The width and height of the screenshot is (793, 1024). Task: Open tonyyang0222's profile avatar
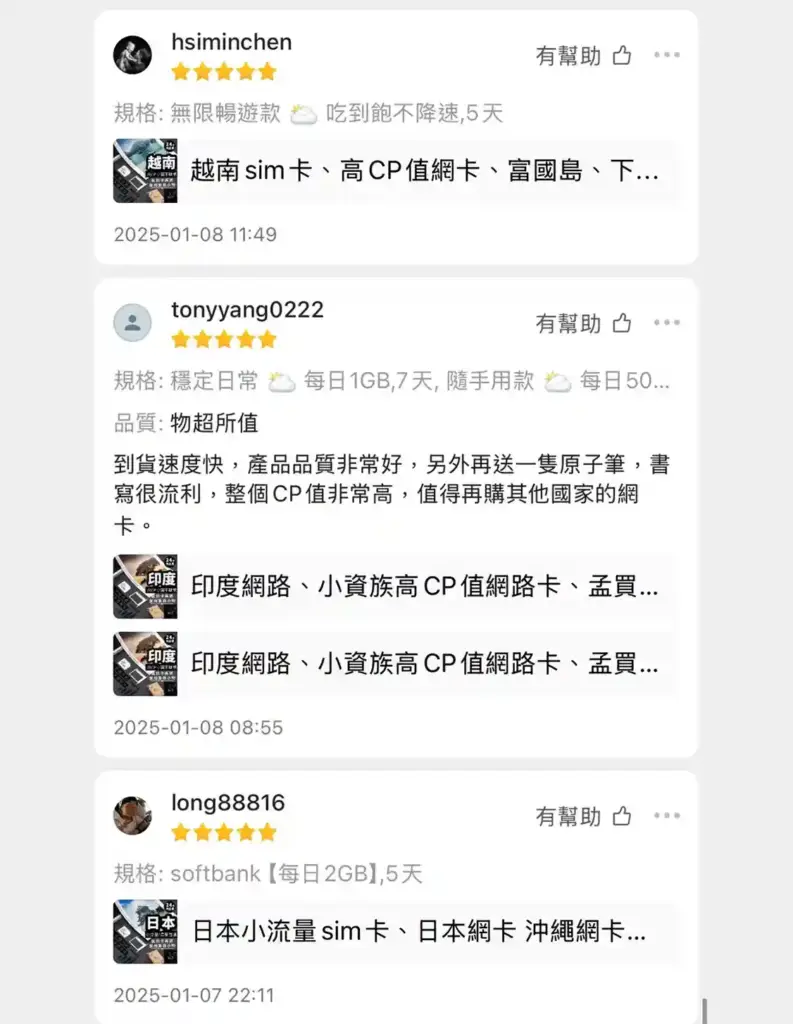[x=132, y=322]
